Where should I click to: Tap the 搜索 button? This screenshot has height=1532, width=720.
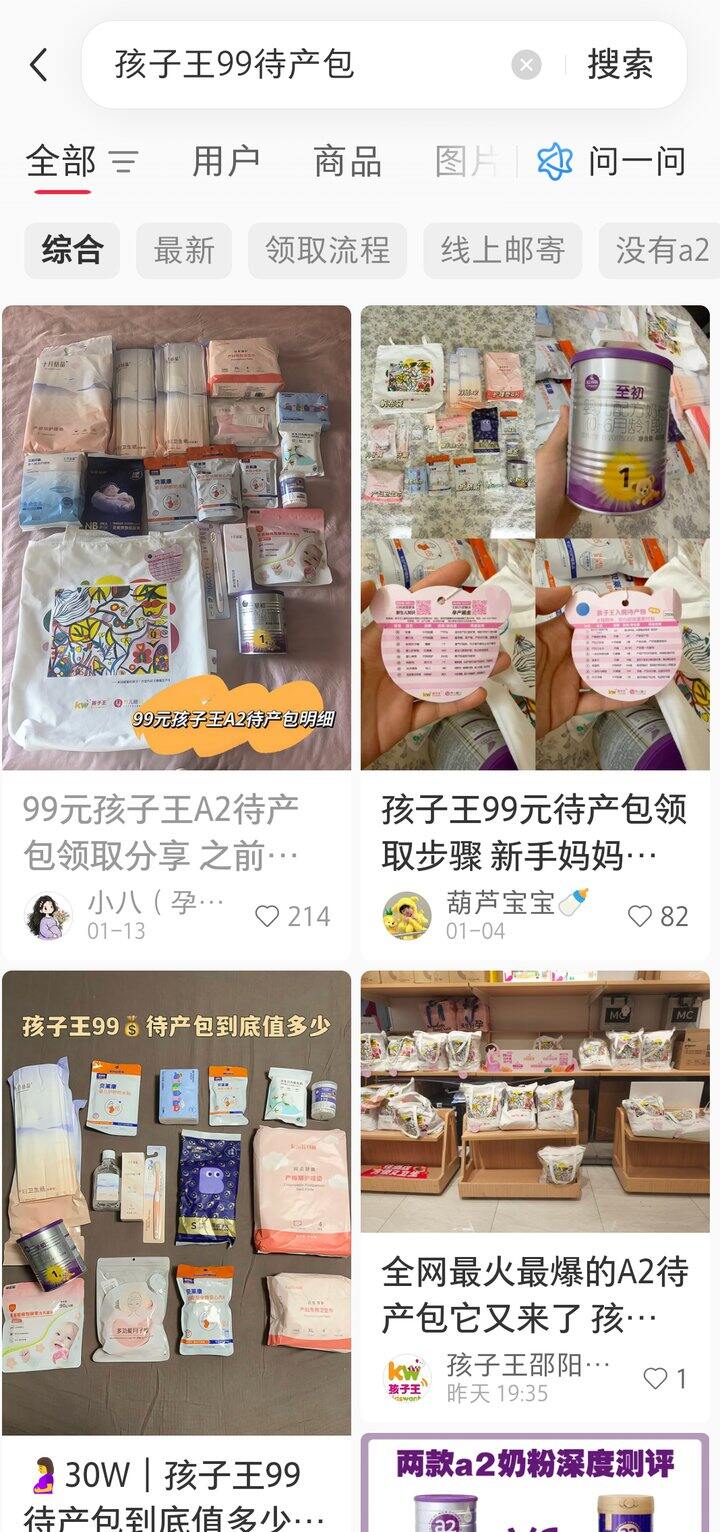click(x=620, y=65)
